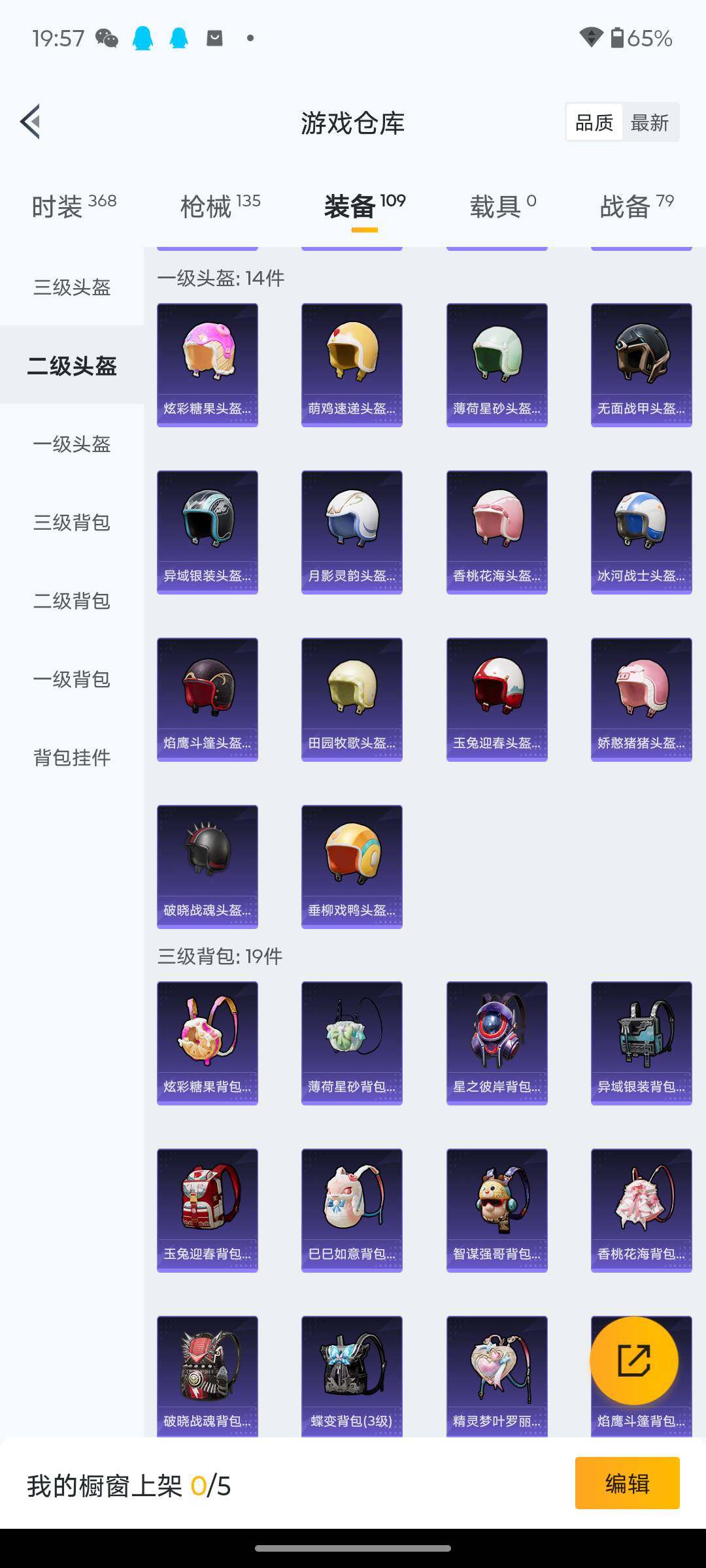Sort by 品质
The image size is (706, 1568).
(x=594, y=122)
